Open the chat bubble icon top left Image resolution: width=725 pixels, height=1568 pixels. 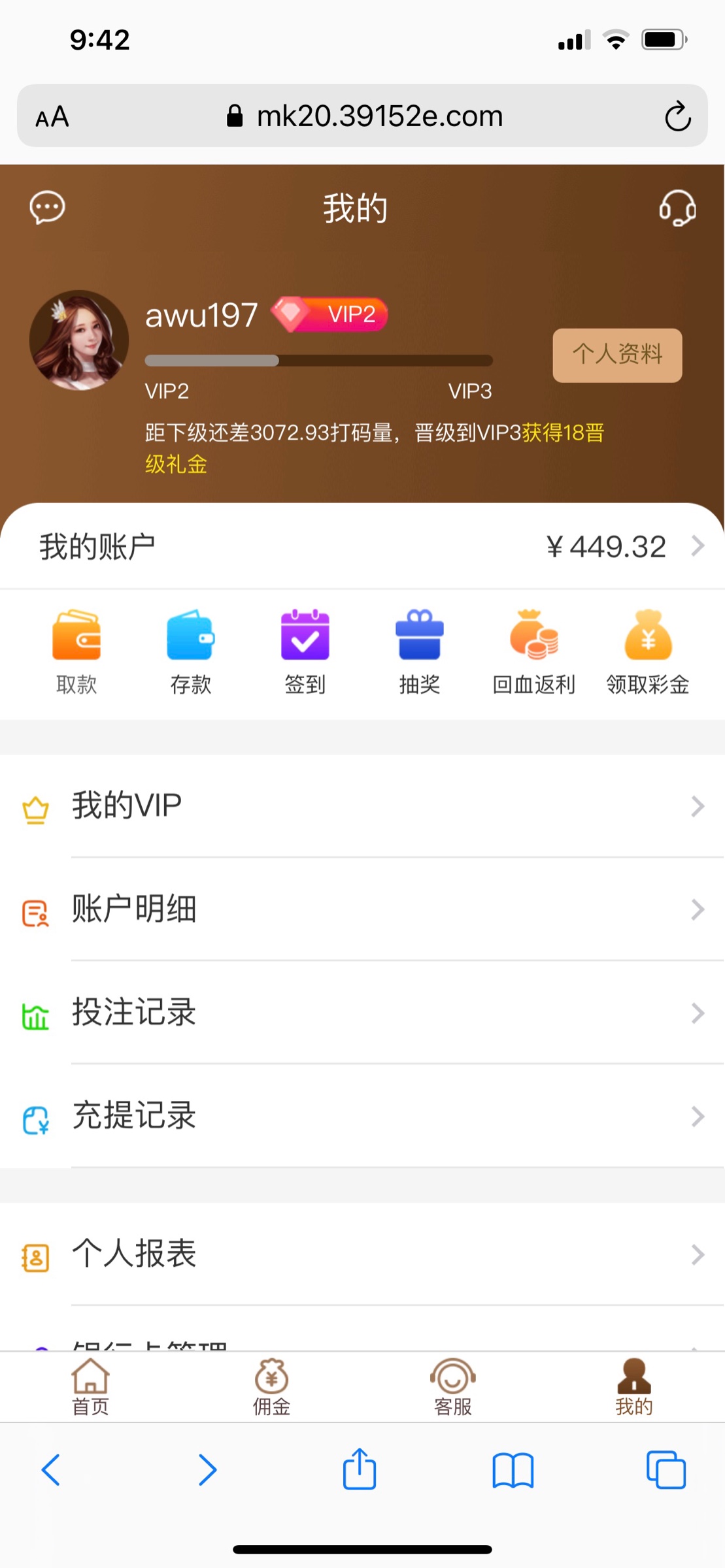point(46,207)
